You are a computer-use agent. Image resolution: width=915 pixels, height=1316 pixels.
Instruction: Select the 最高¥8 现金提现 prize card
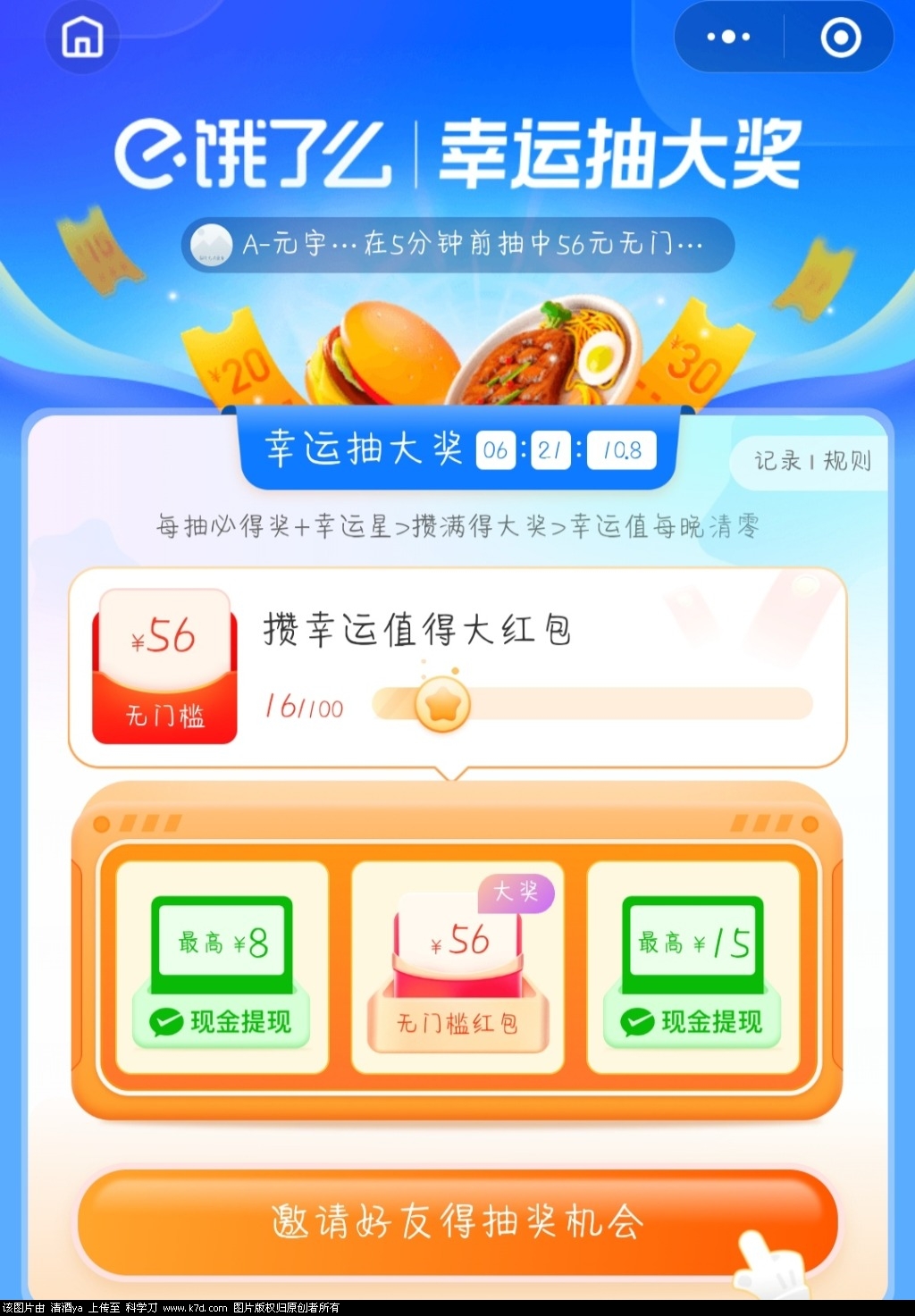pyautogui.click(x=222, y=968)
